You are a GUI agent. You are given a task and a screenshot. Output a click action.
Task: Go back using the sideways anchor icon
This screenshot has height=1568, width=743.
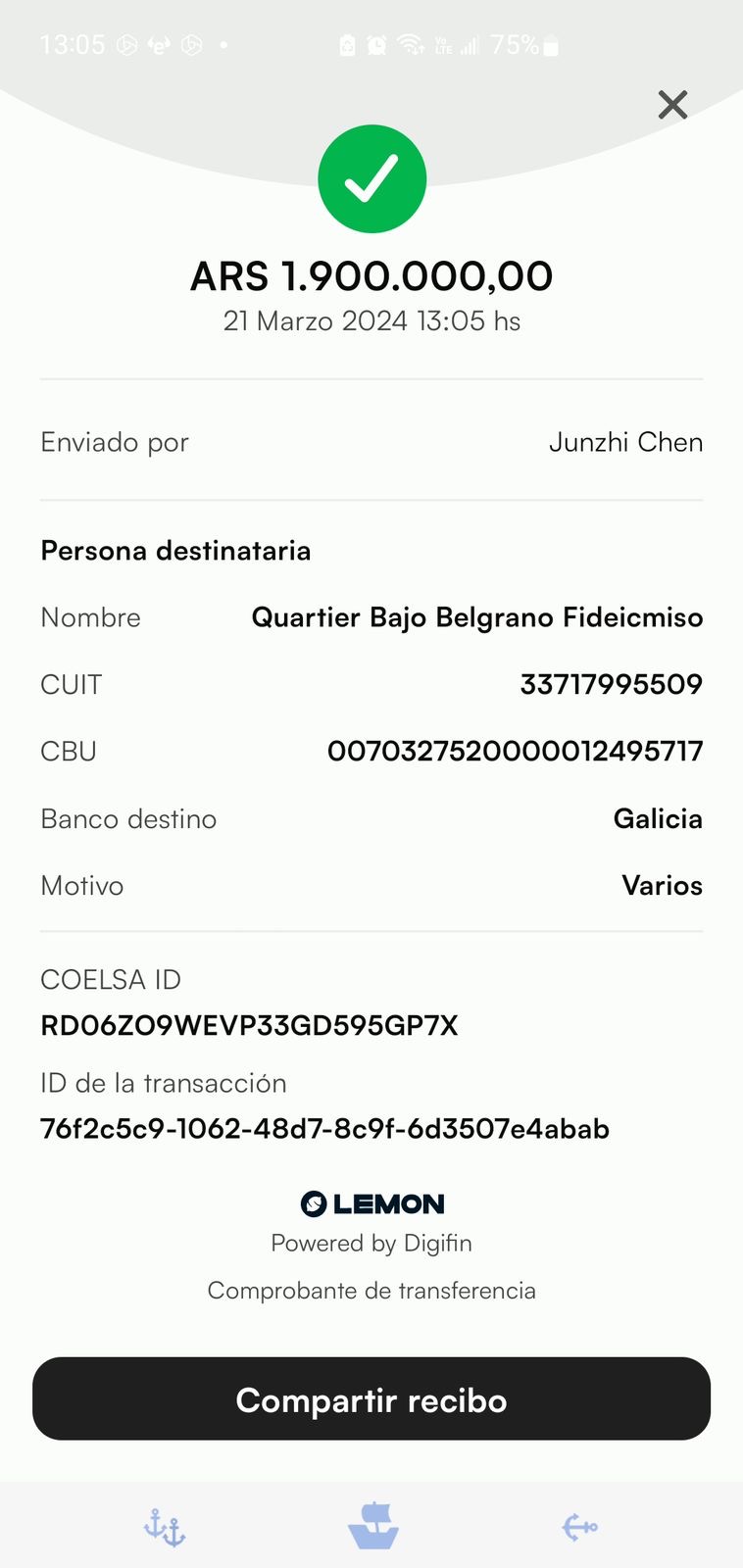[579, 1527]
